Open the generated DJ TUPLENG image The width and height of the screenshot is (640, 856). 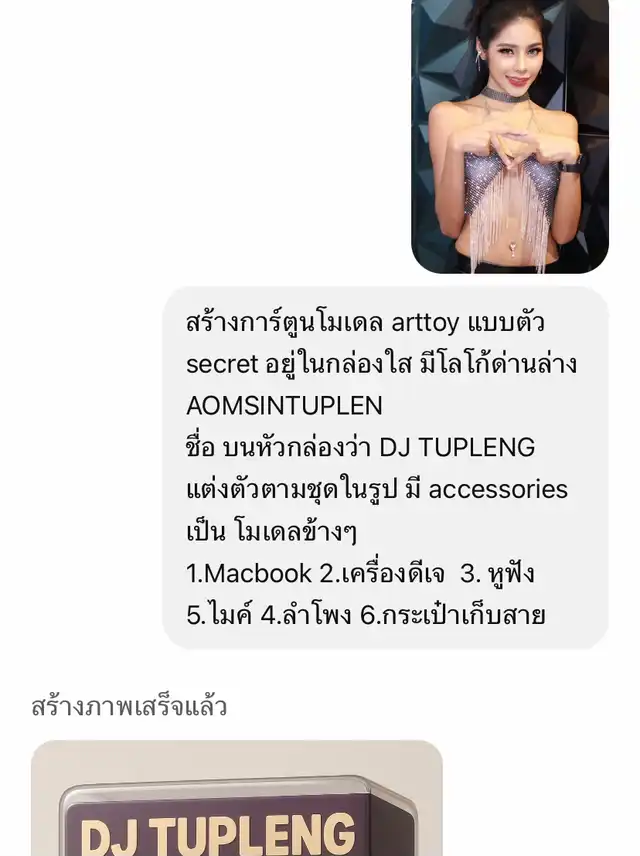237,806
